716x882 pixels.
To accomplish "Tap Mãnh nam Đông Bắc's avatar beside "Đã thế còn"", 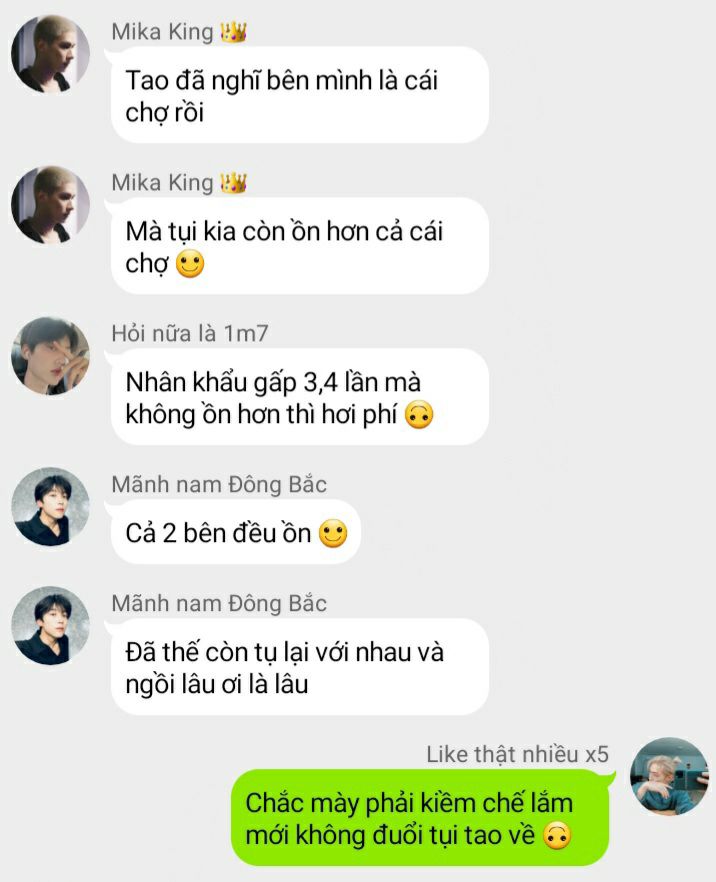I will (x=50, y=626).
